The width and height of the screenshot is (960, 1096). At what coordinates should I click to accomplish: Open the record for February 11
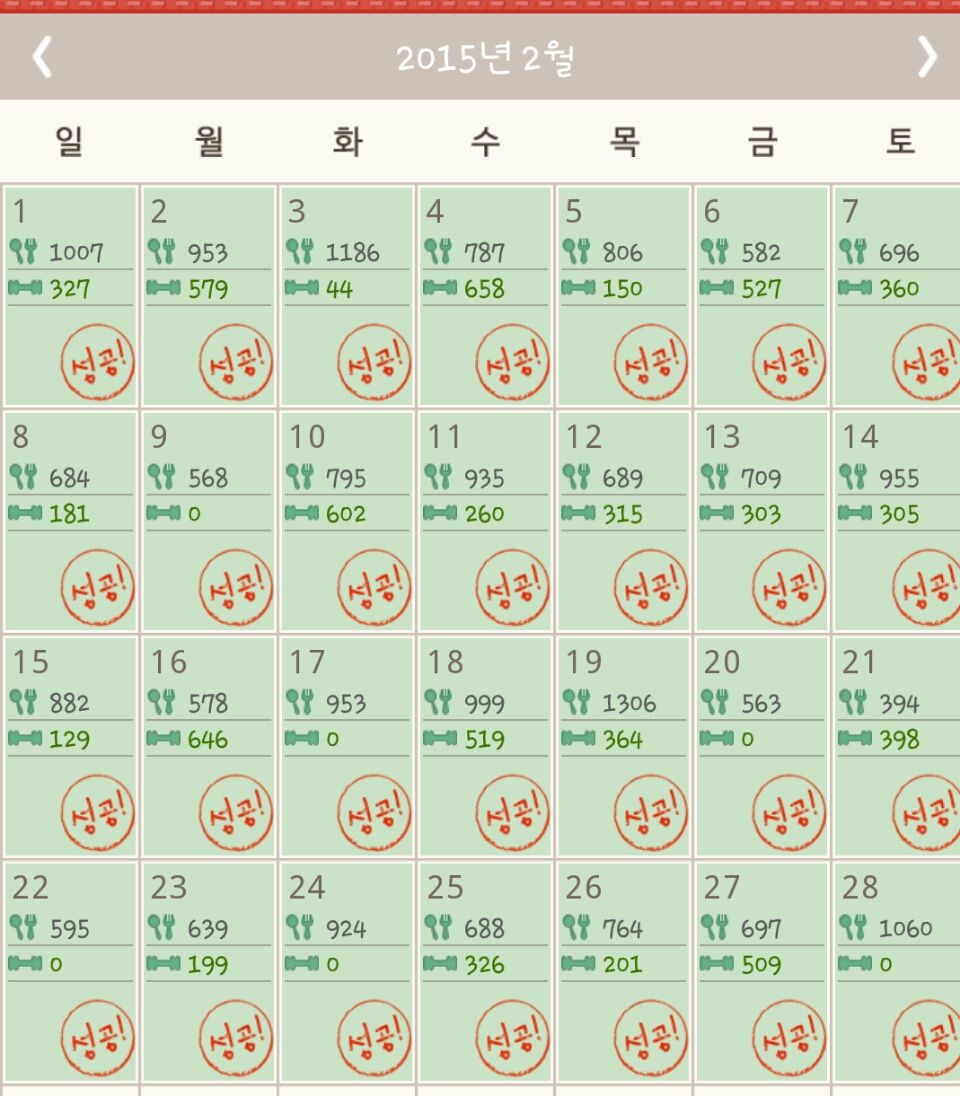(x=484, y=521)
